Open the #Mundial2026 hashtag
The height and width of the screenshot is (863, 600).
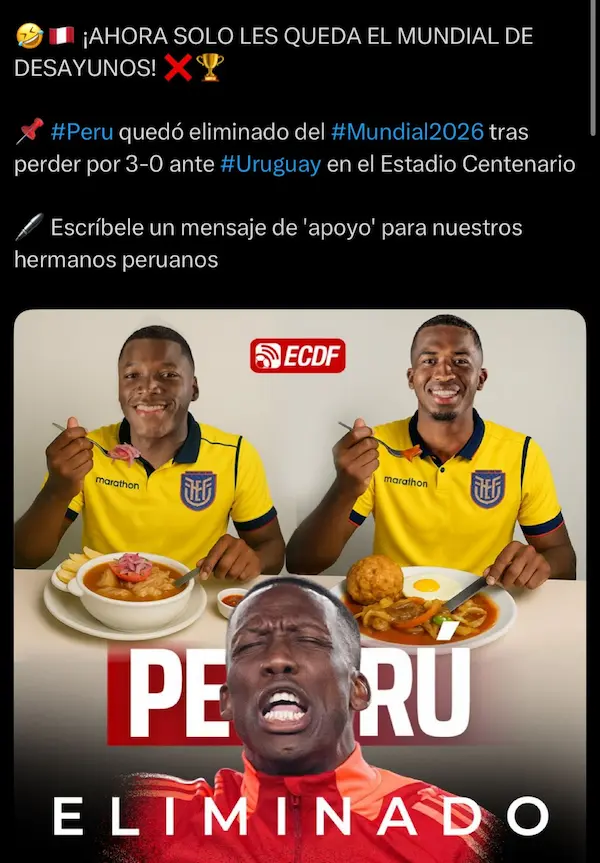pyautogui.click(x=407, y=132)
